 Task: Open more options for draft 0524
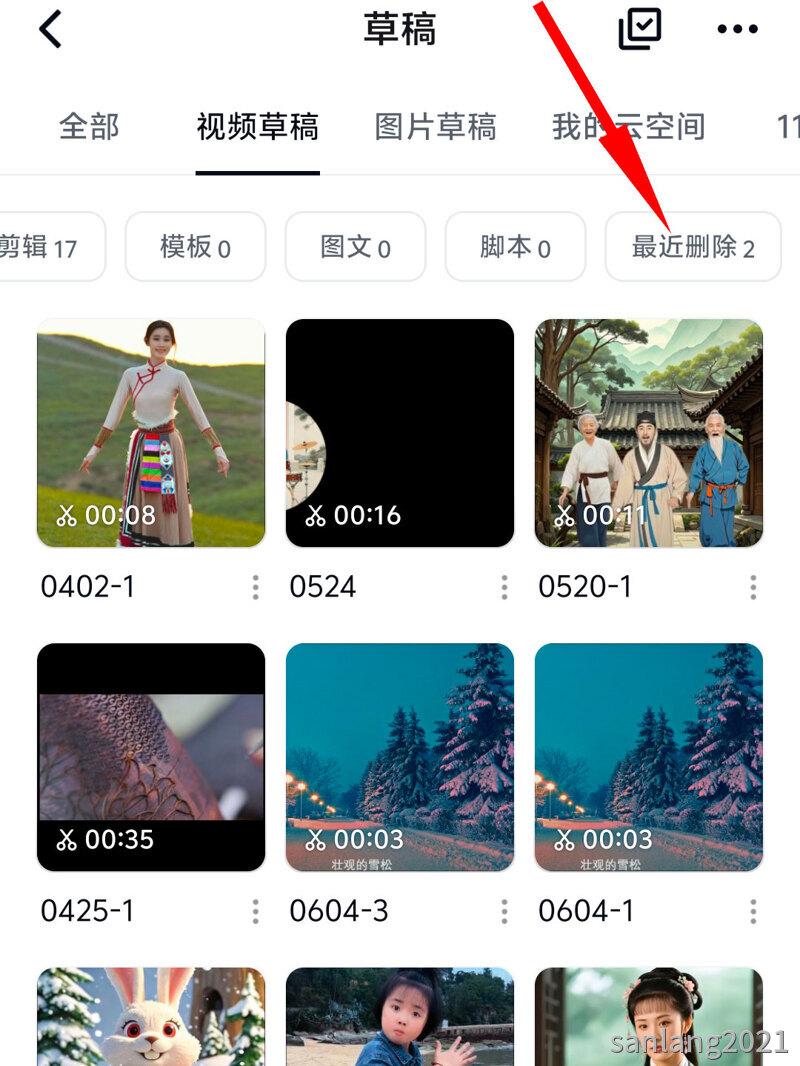(504, 587)
